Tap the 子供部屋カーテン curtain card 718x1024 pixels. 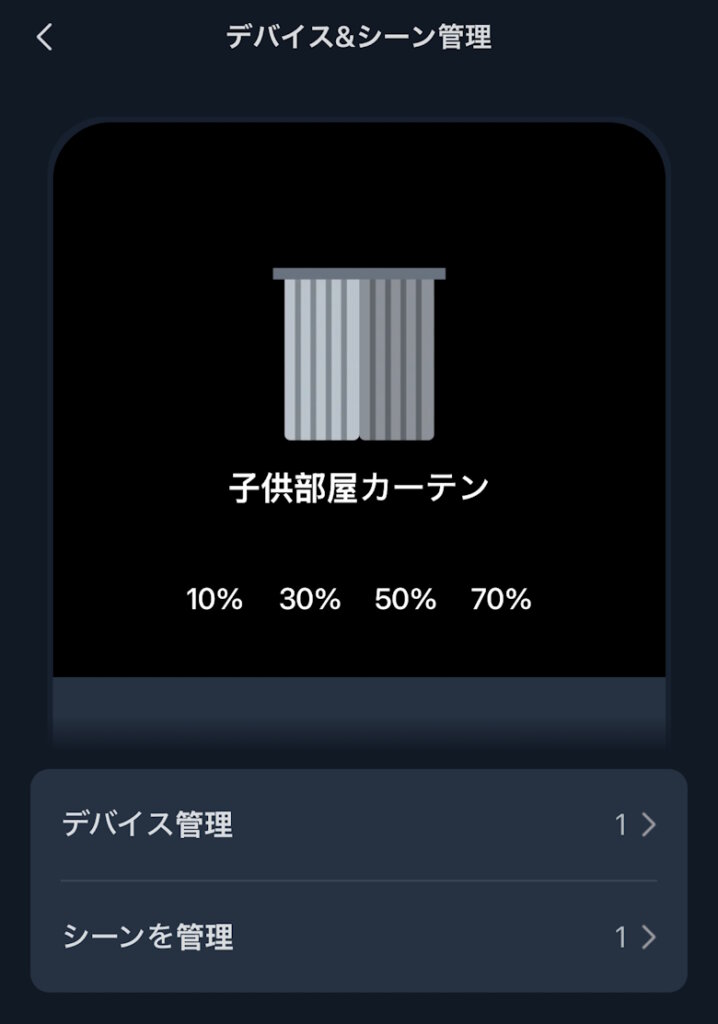pos(359,380)
